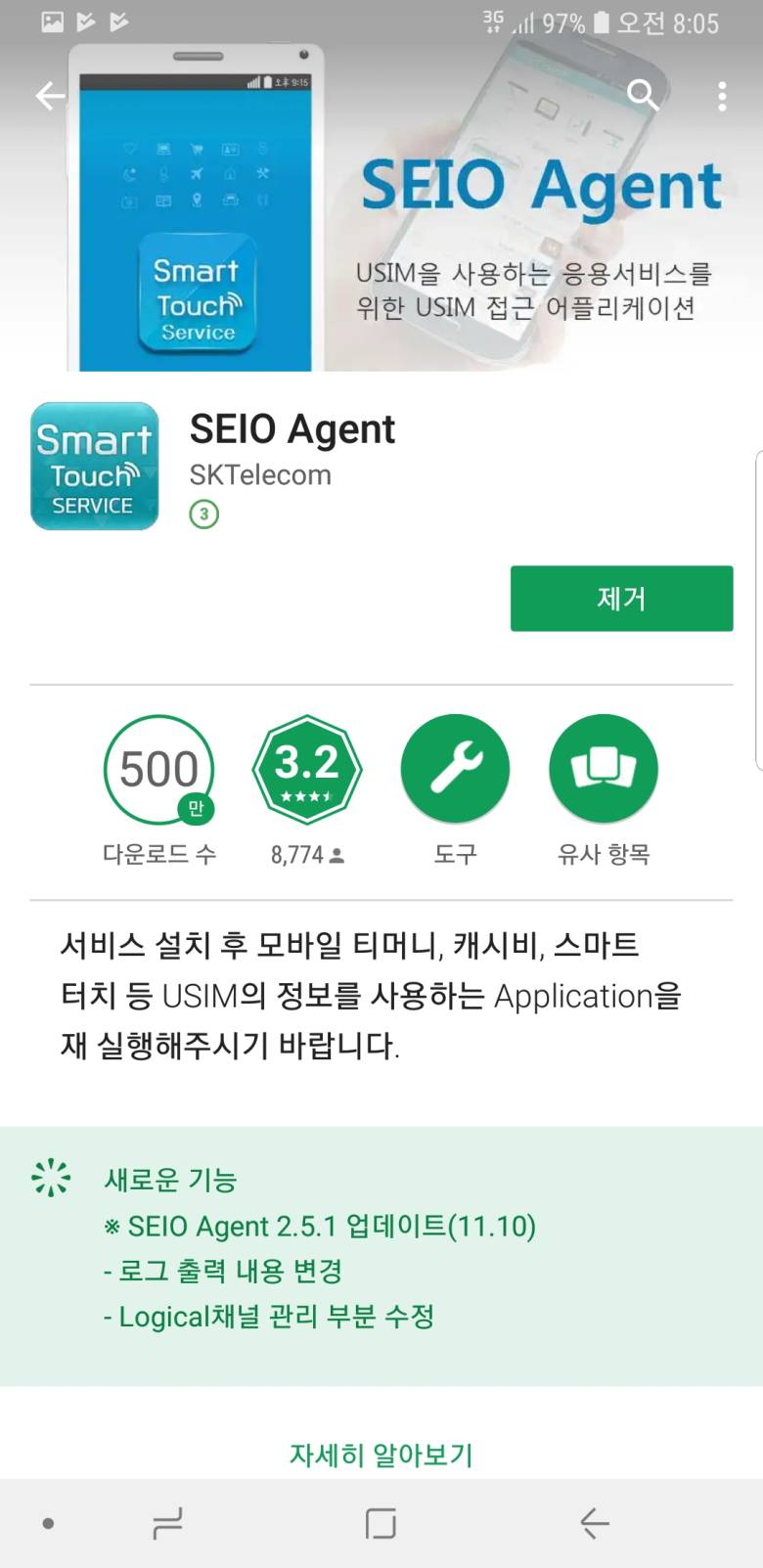Open the three-dot overflow menu

pos(722,96)
